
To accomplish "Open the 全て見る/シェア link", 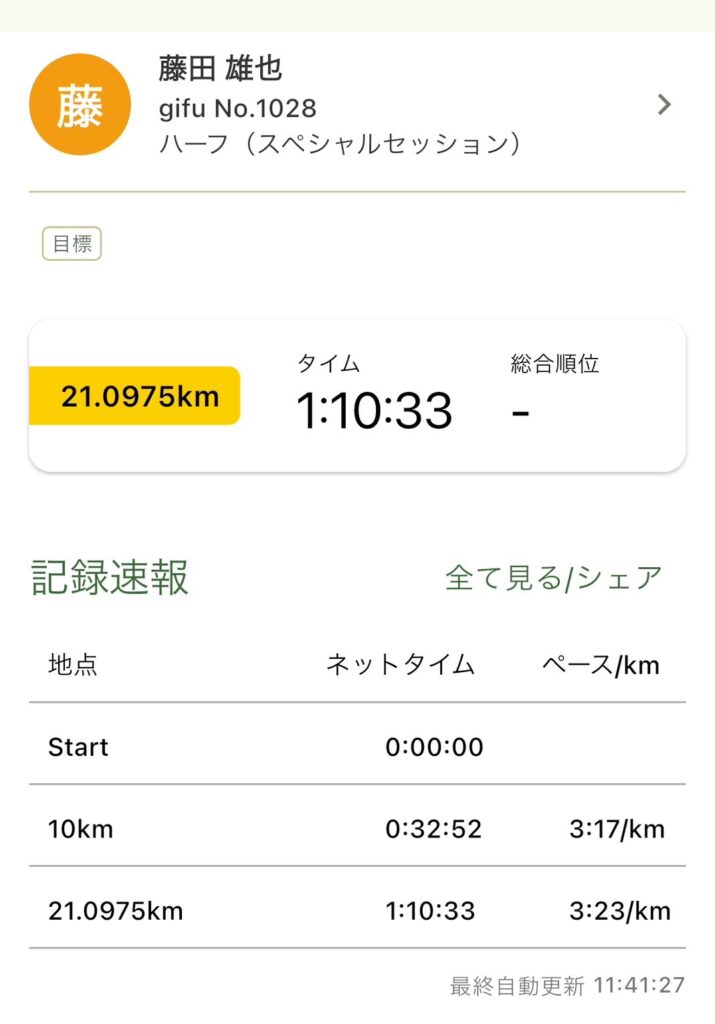I will point(553,578).
